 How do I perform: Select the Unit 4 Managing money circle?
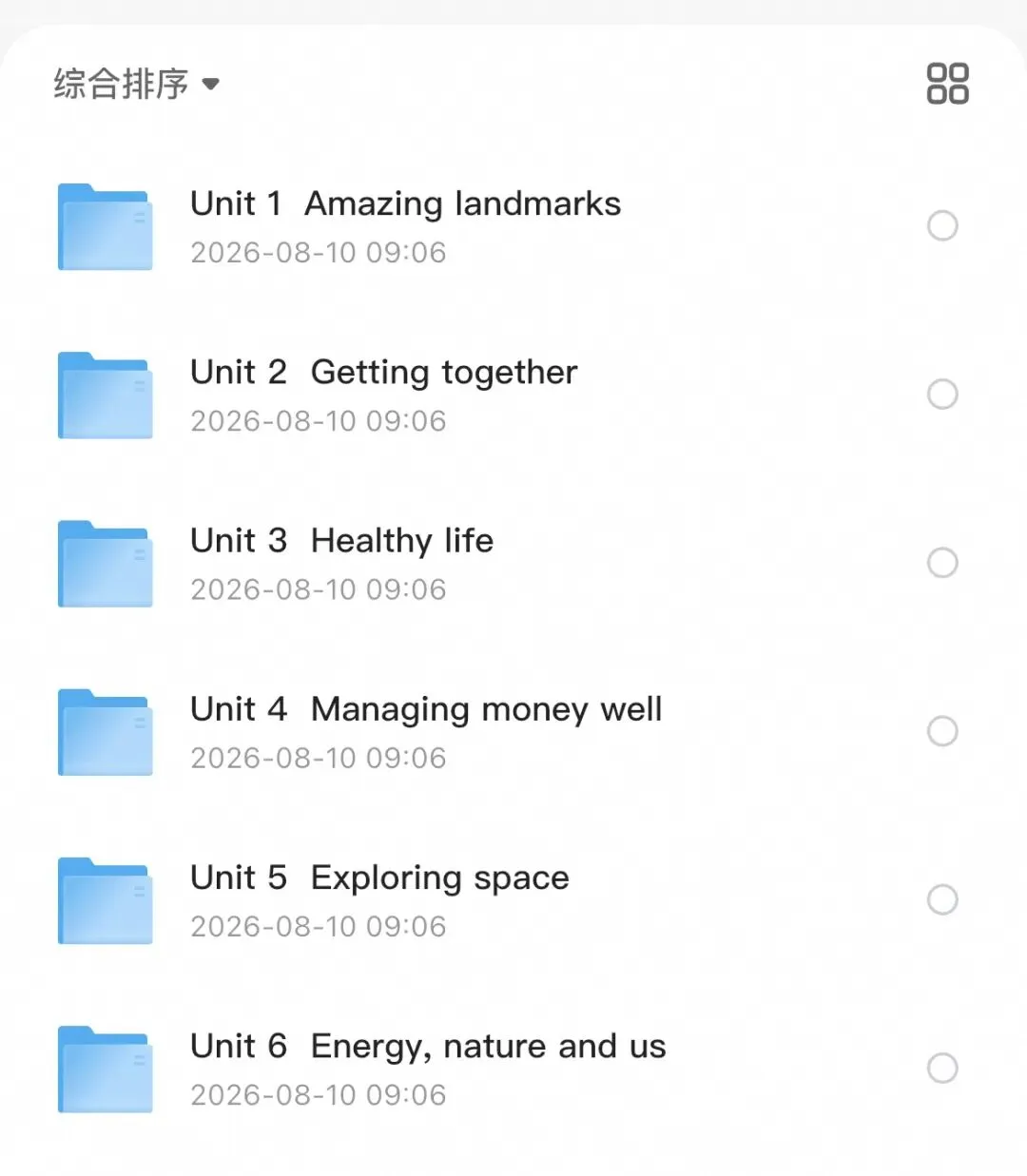click(942, 731)
